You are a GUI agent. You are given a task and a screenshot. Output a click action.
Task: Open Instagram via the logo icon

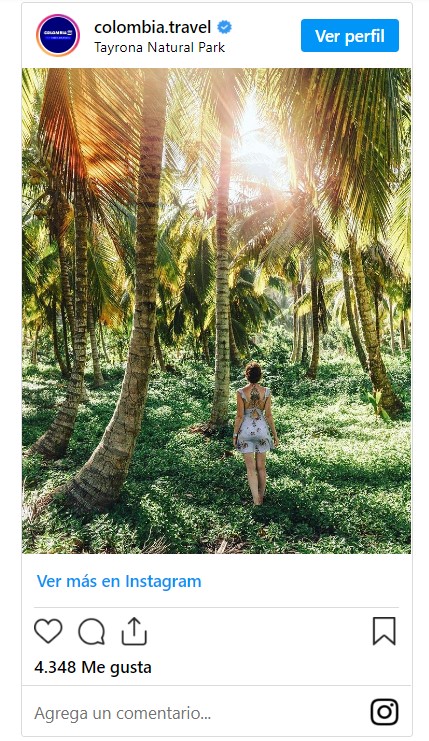(384, 712)
